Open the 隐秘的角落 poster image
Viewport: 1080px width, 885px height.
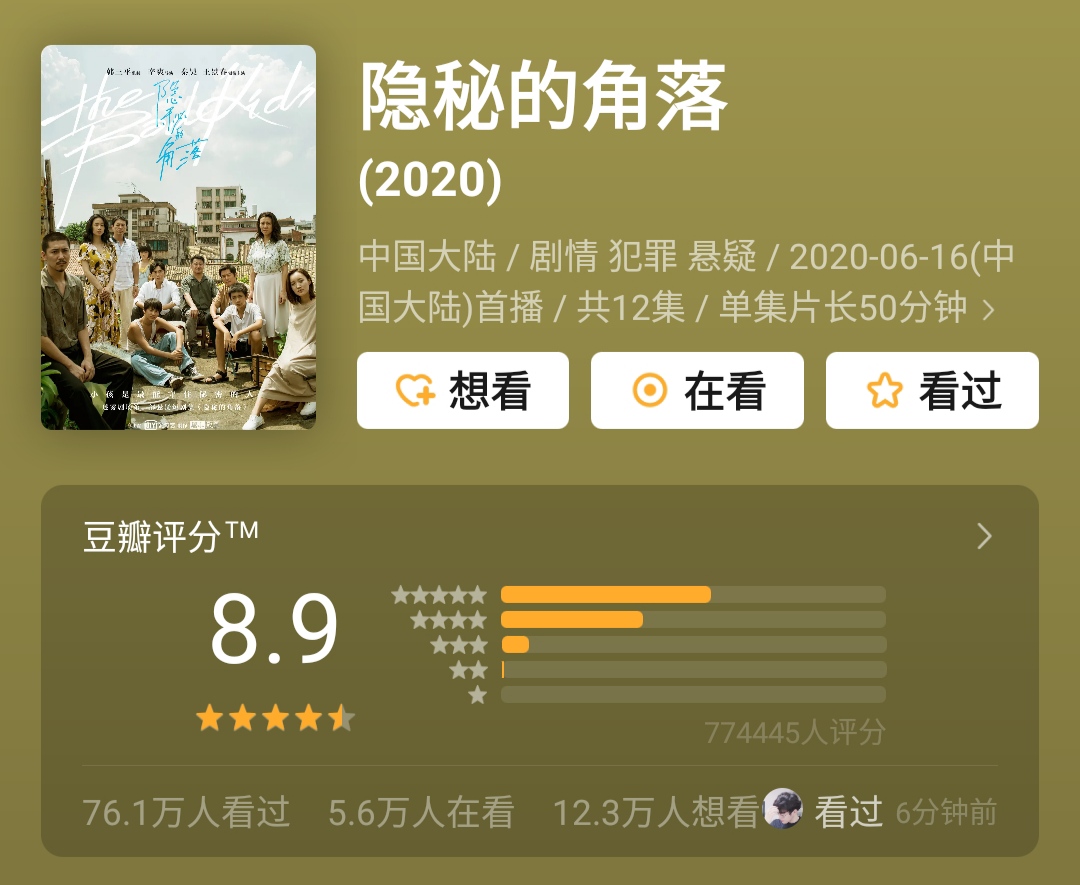(x=178, y=237)
